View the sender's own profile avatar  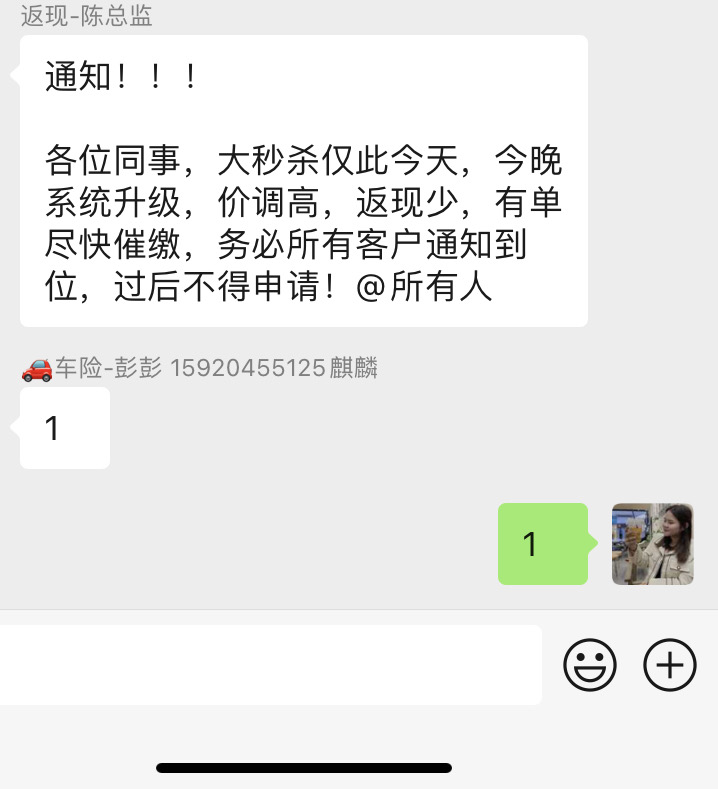pyautogui.click(x=652, y=544)
